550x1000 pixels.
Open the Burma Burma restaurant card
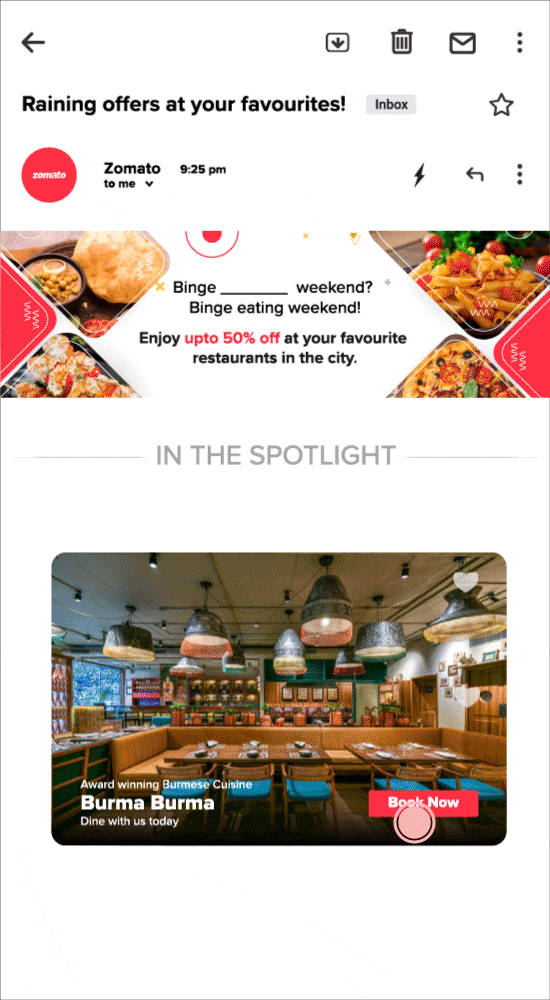point(279,699)
